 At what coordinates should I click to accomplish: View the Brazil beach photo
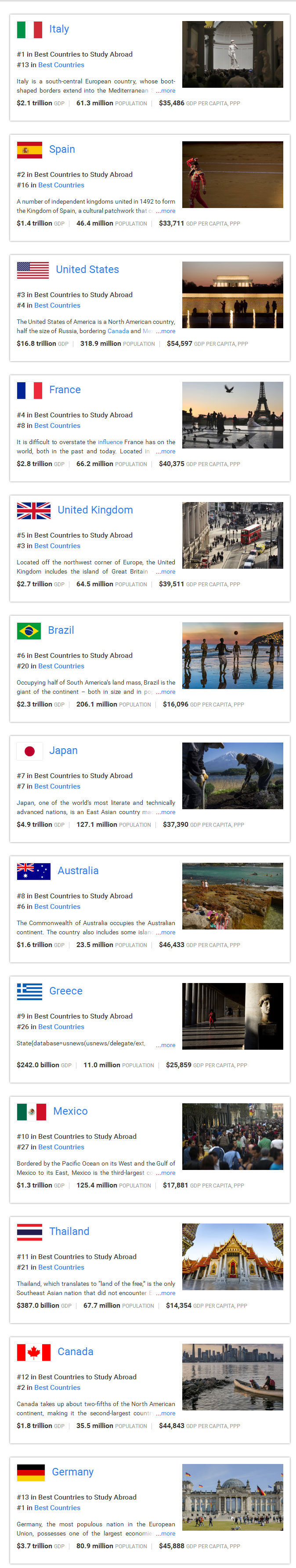[x=232, y=656]
